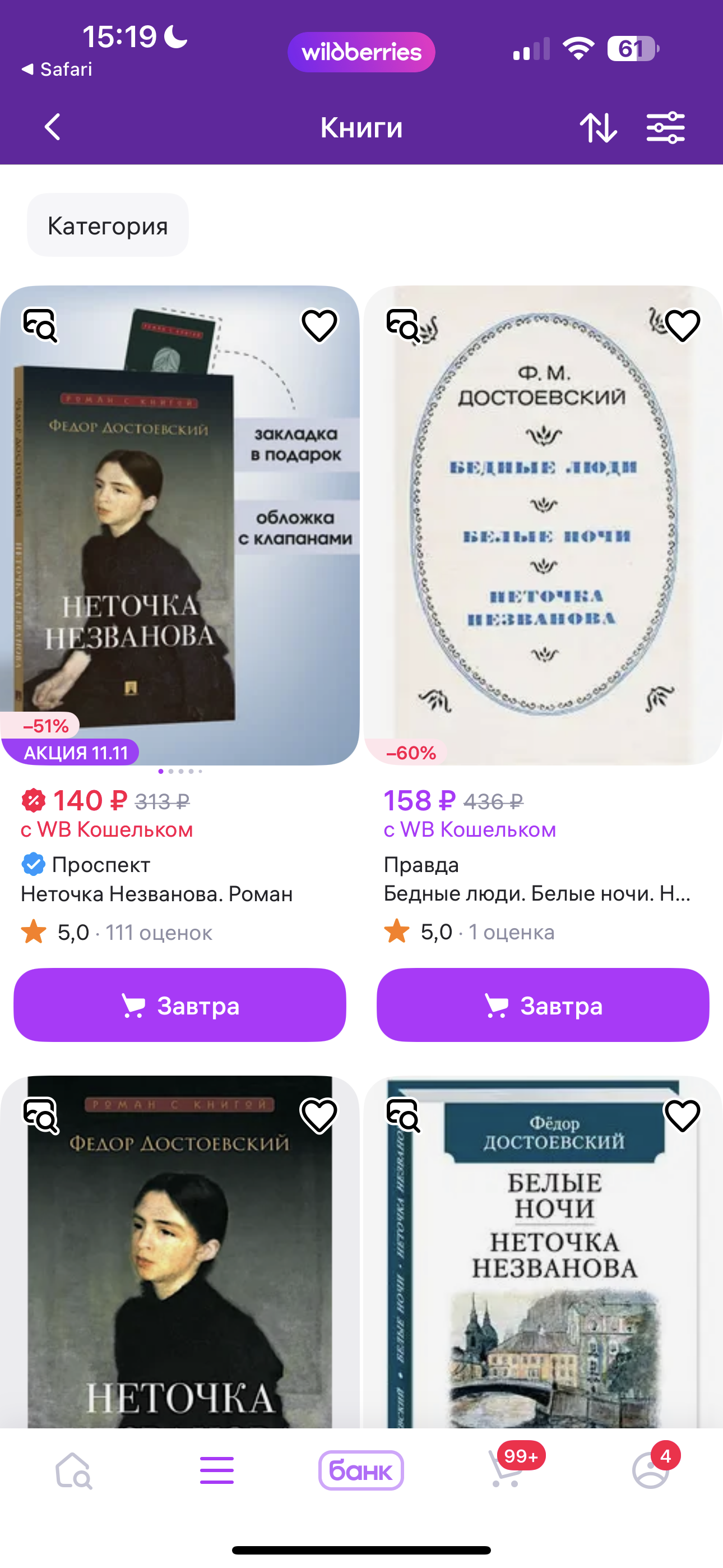
Task: Favorite the Белые ночи. Неточка Незванова book
Action: (682, 1115)
